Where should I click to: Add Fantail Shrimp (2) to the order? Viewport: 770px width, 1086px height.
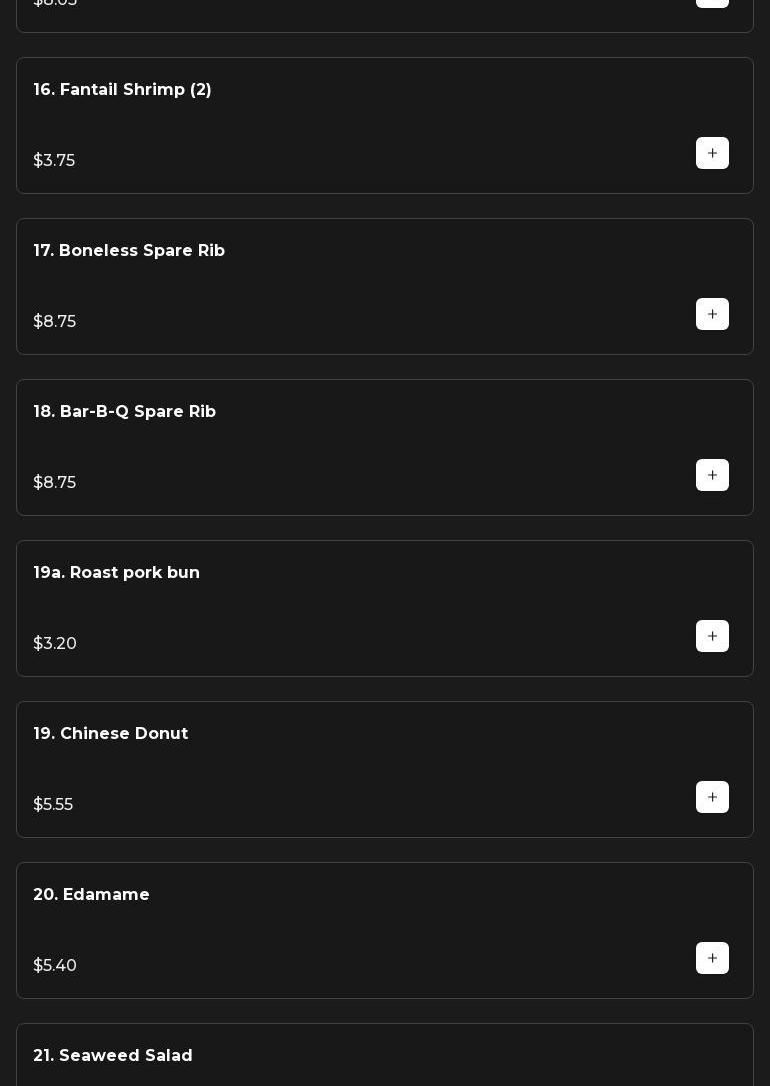coord(712,153)
